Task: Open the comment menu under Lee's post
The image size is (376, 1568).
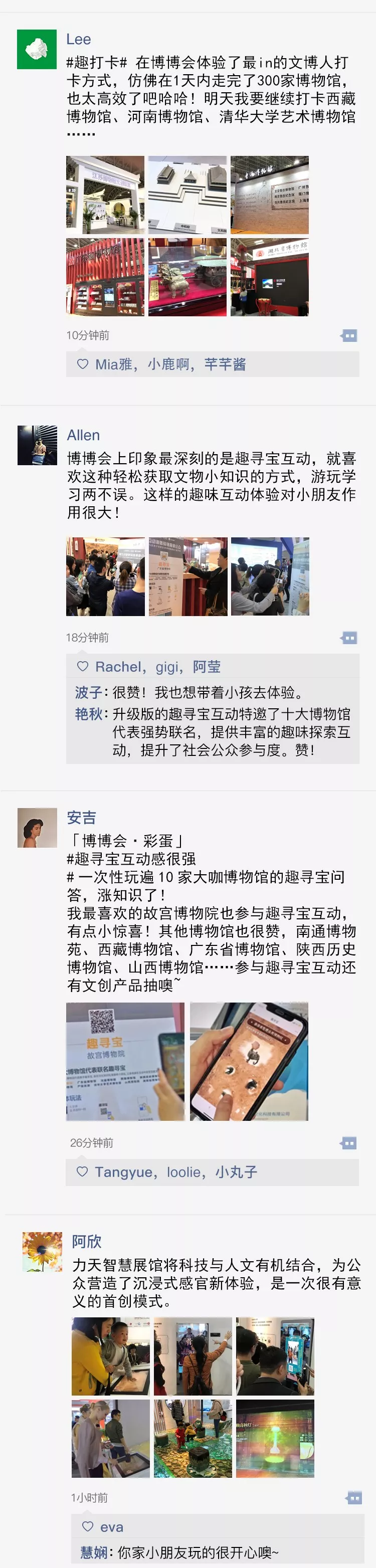Action: 348,335
